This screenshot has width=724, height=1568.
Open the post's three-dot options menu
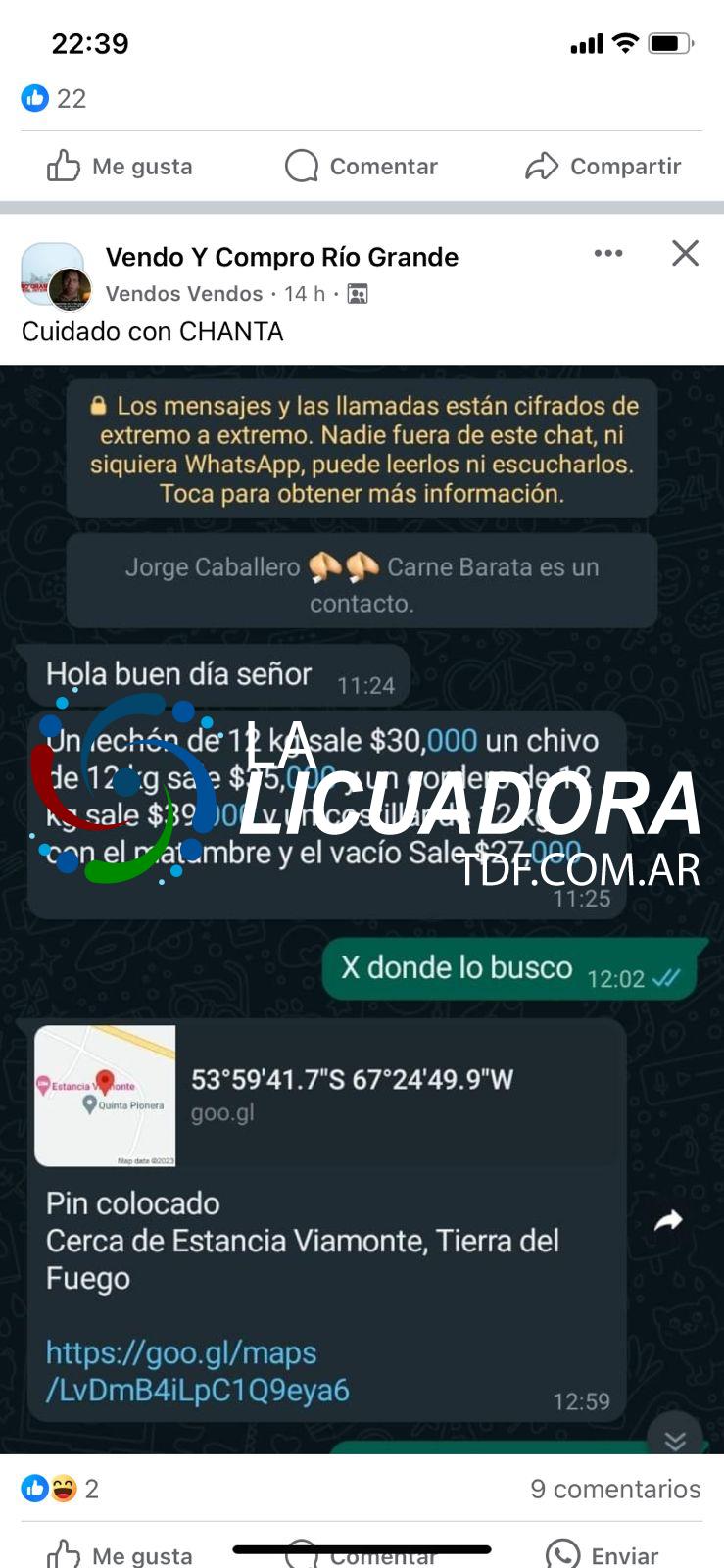(608, 254)
